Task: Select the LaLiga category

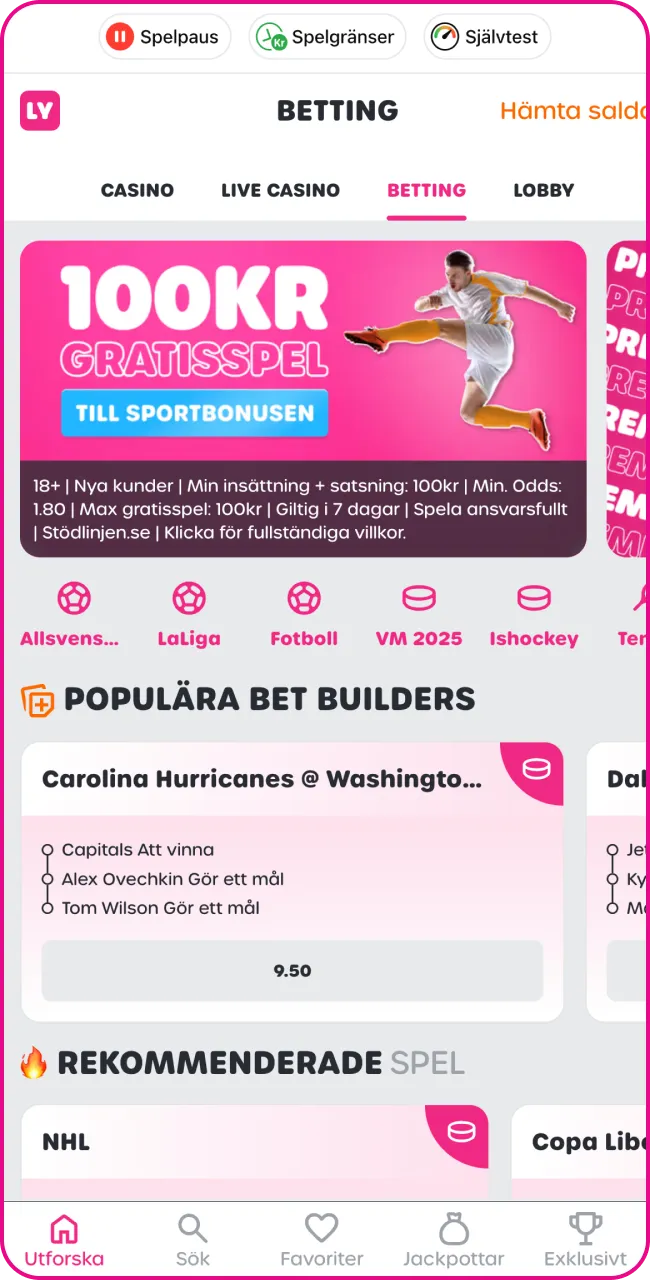Action: pos(189,615)
